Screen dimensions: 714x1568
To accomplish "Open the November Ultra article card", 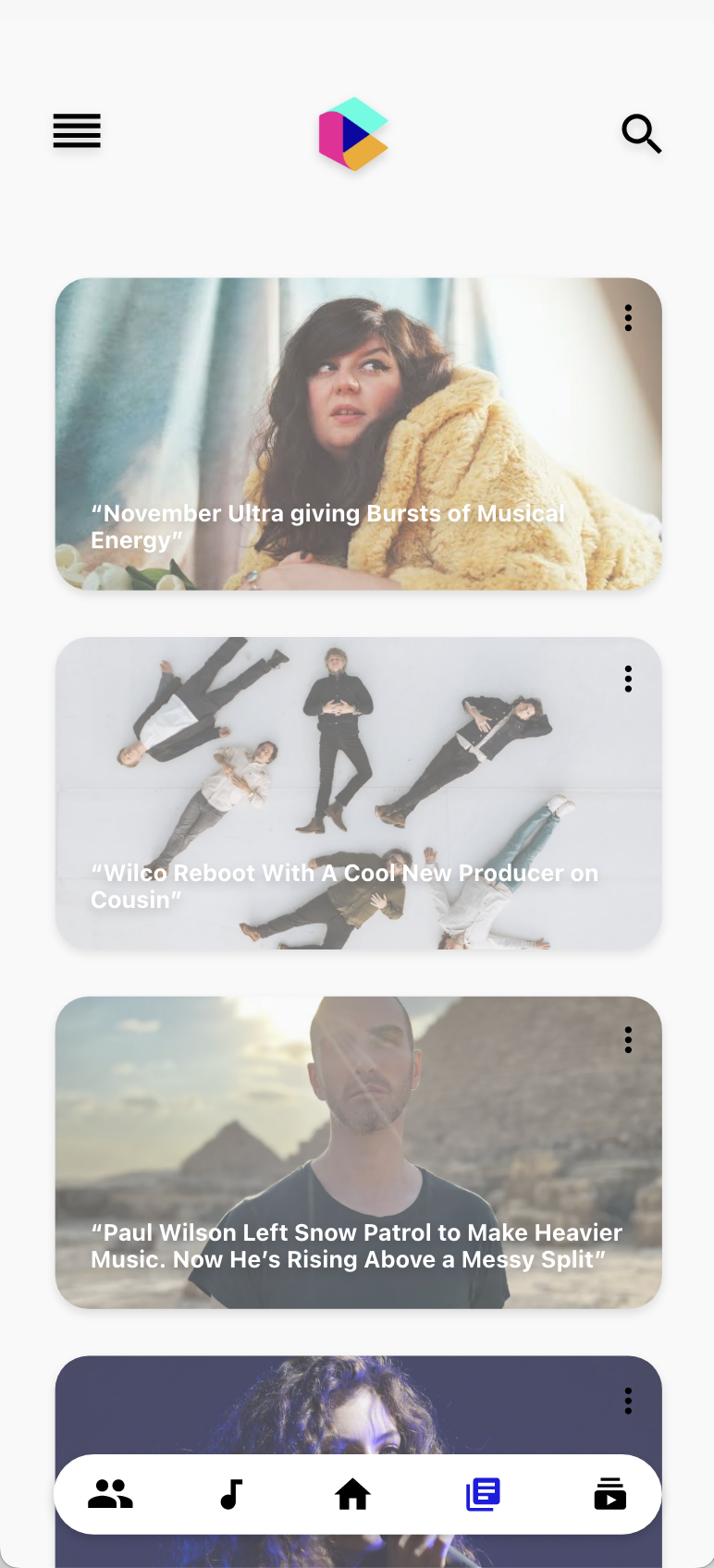I will point(358,435).
